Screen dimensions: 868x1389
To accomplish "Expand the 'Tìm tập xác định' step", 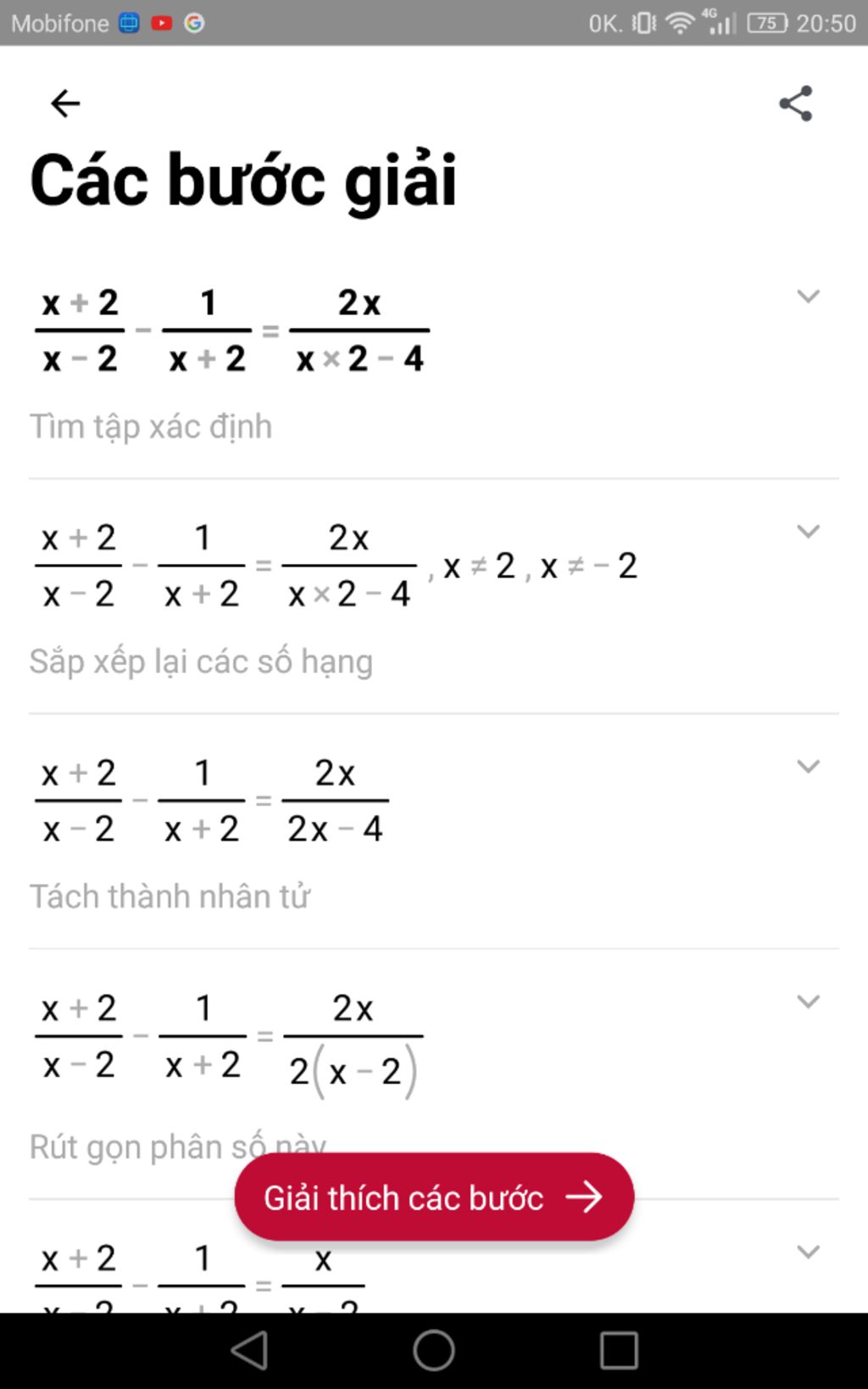I will 808,296.
